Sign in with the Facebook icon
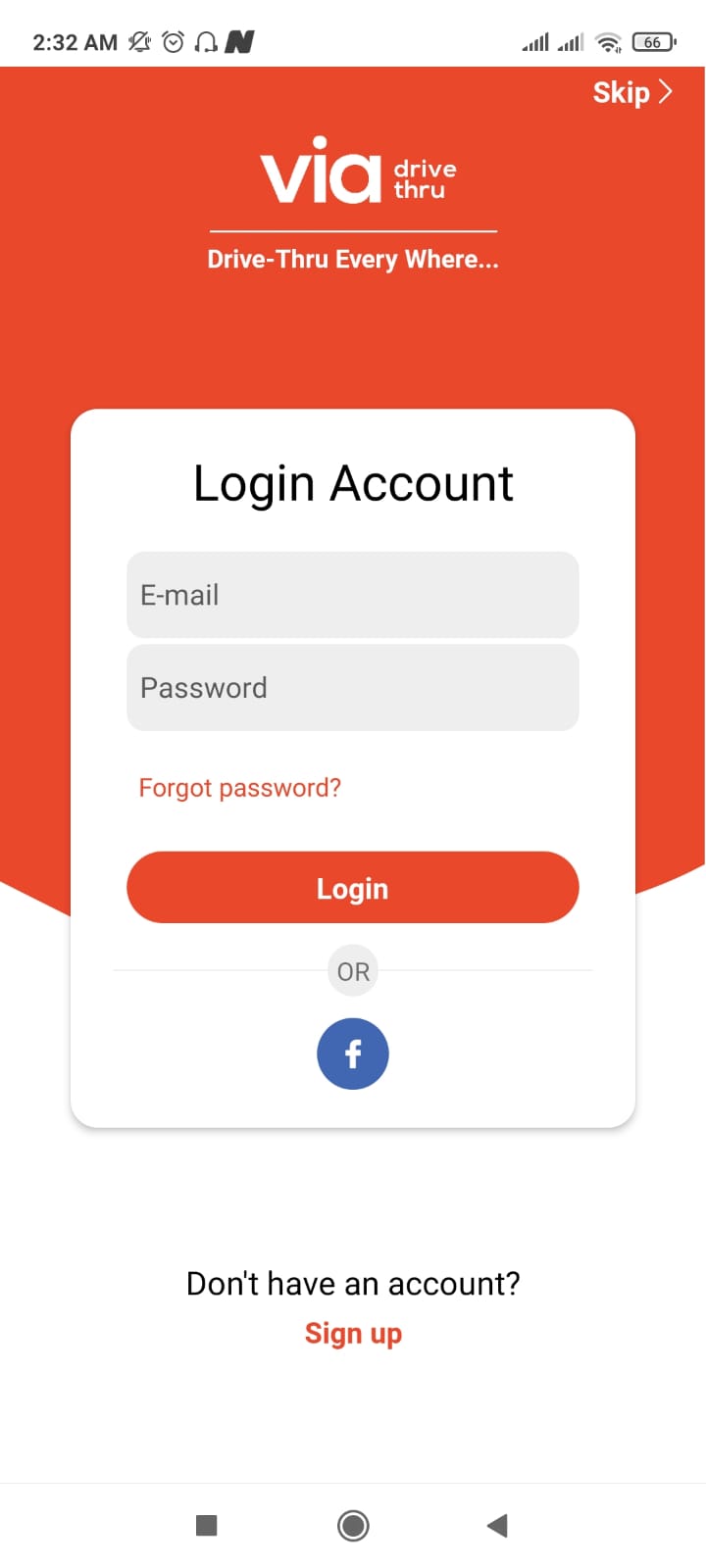This screenshot has width=706, height=1568. pos(353,1054)
